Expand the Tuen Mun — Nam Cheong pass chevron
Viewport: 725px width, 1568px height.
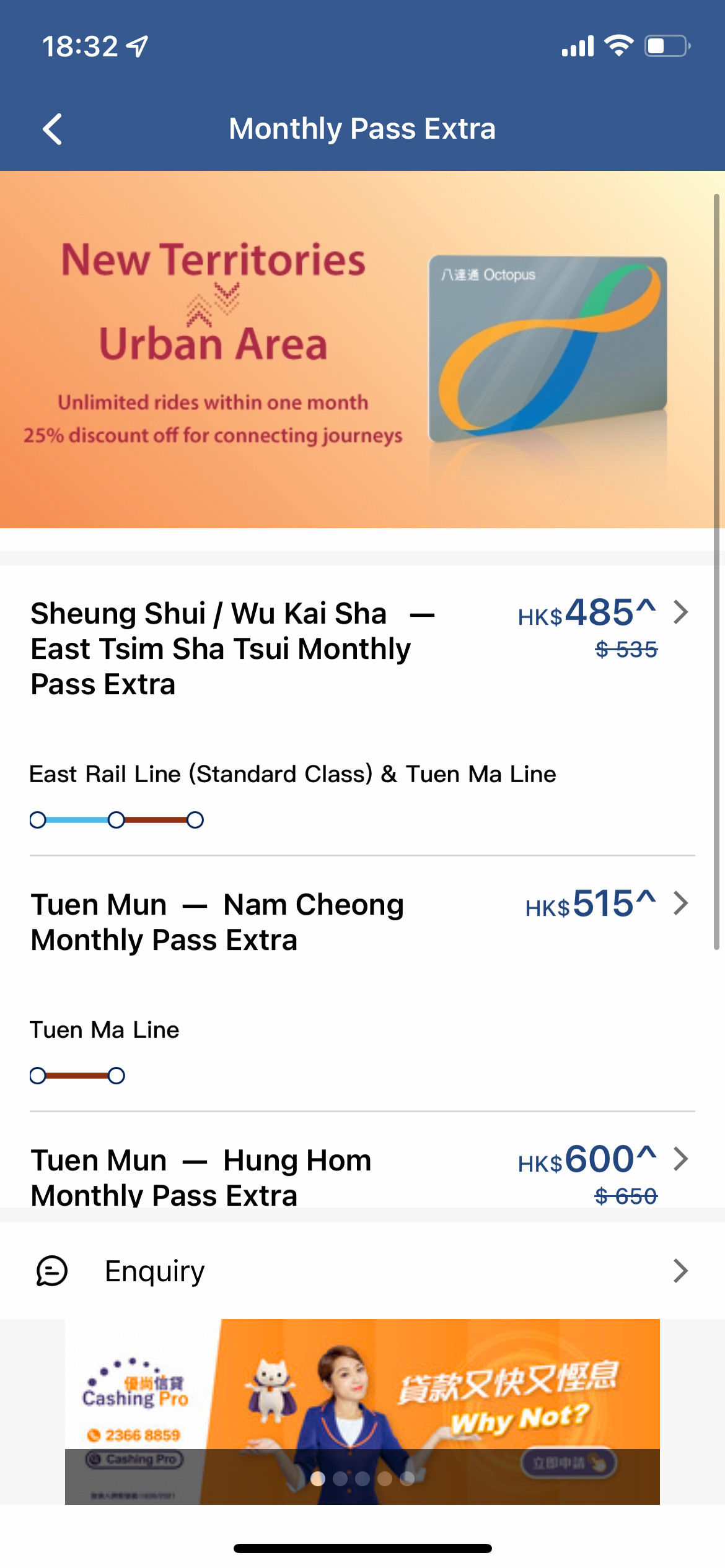682,905
